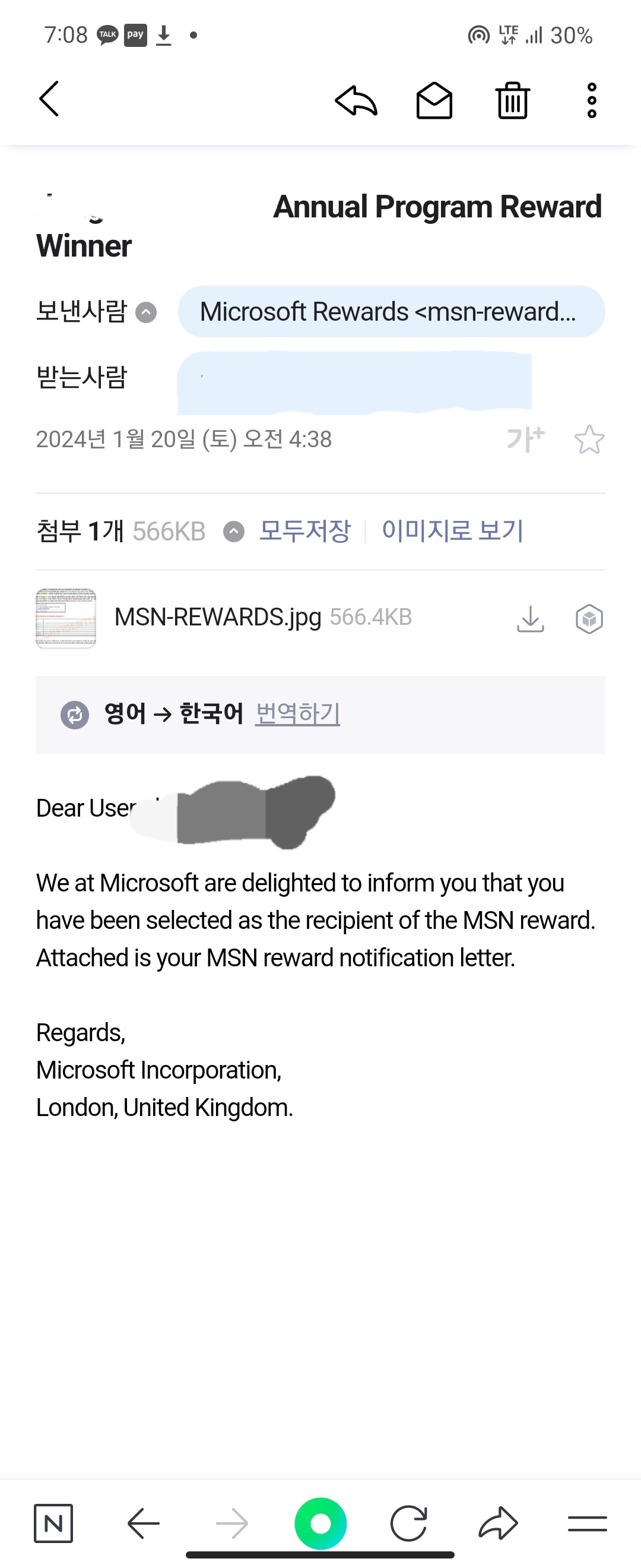Viewport: 641px width, 1568px height.
Task: Reply to this email
Action: click(356, 100)
